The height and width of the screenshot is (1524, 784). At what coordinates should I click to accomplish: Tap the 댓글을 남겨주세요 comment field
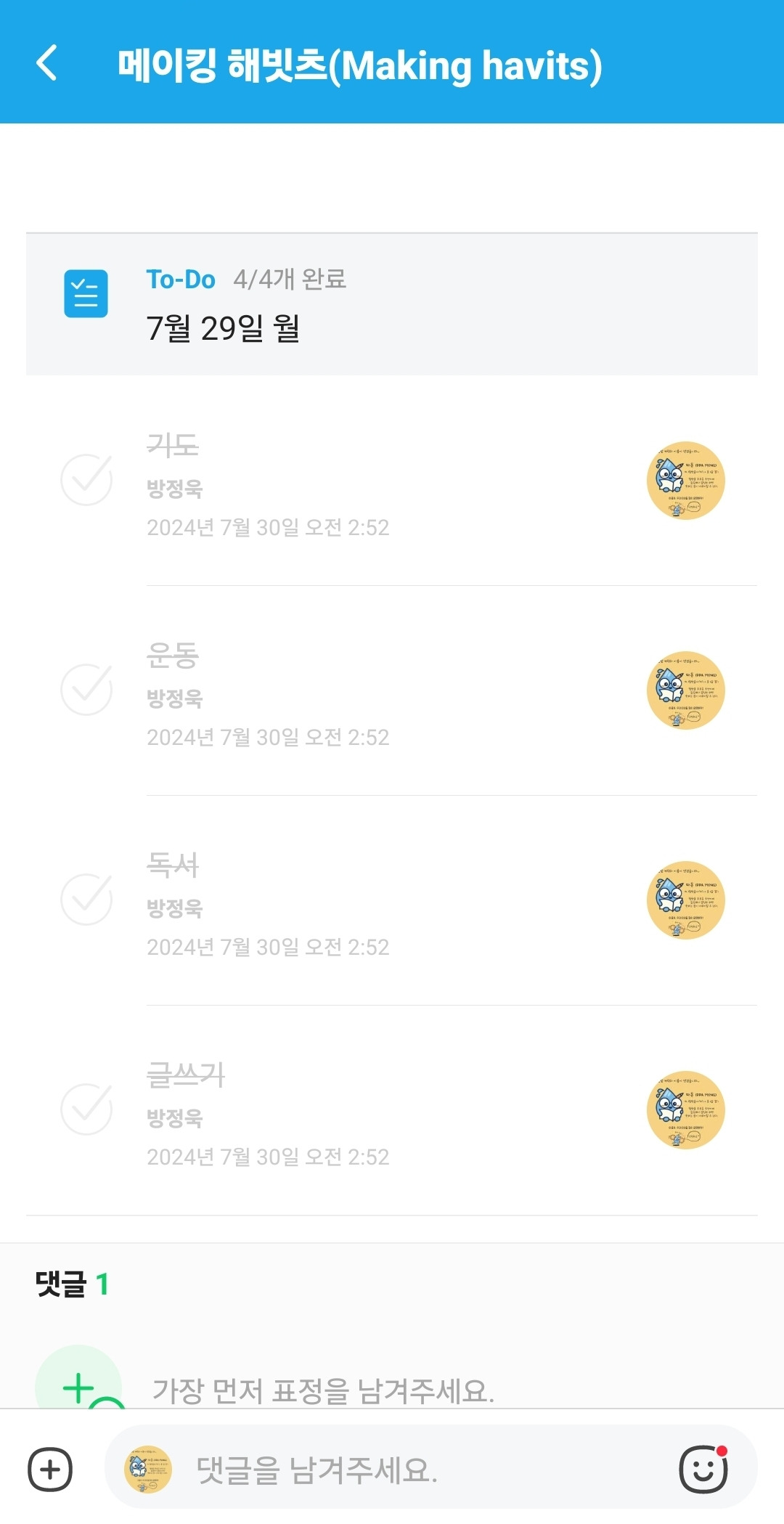pyautogui.click(x=421, y=1470)
